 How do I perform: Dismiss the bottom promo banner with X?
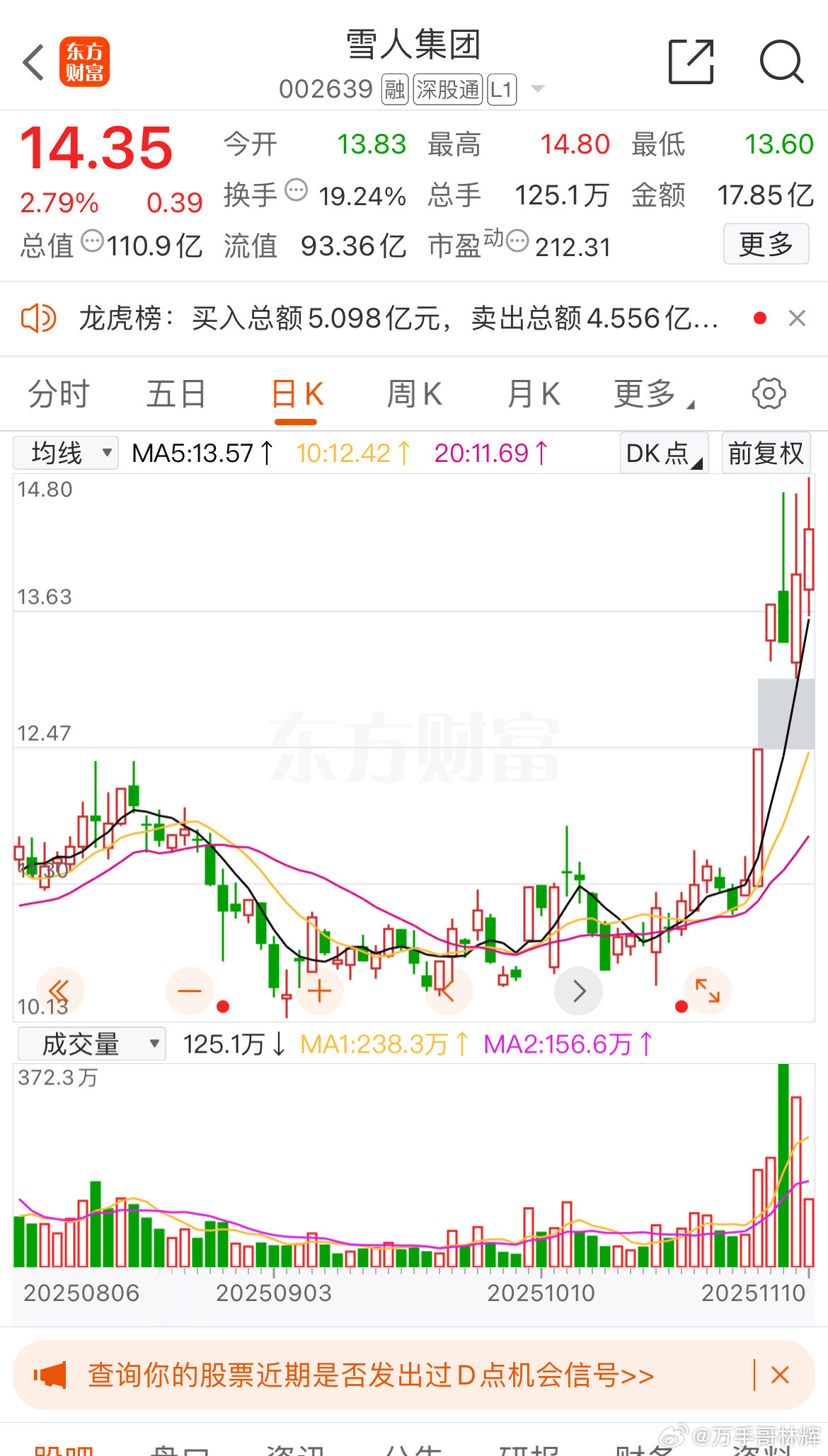pos(781,1375)
